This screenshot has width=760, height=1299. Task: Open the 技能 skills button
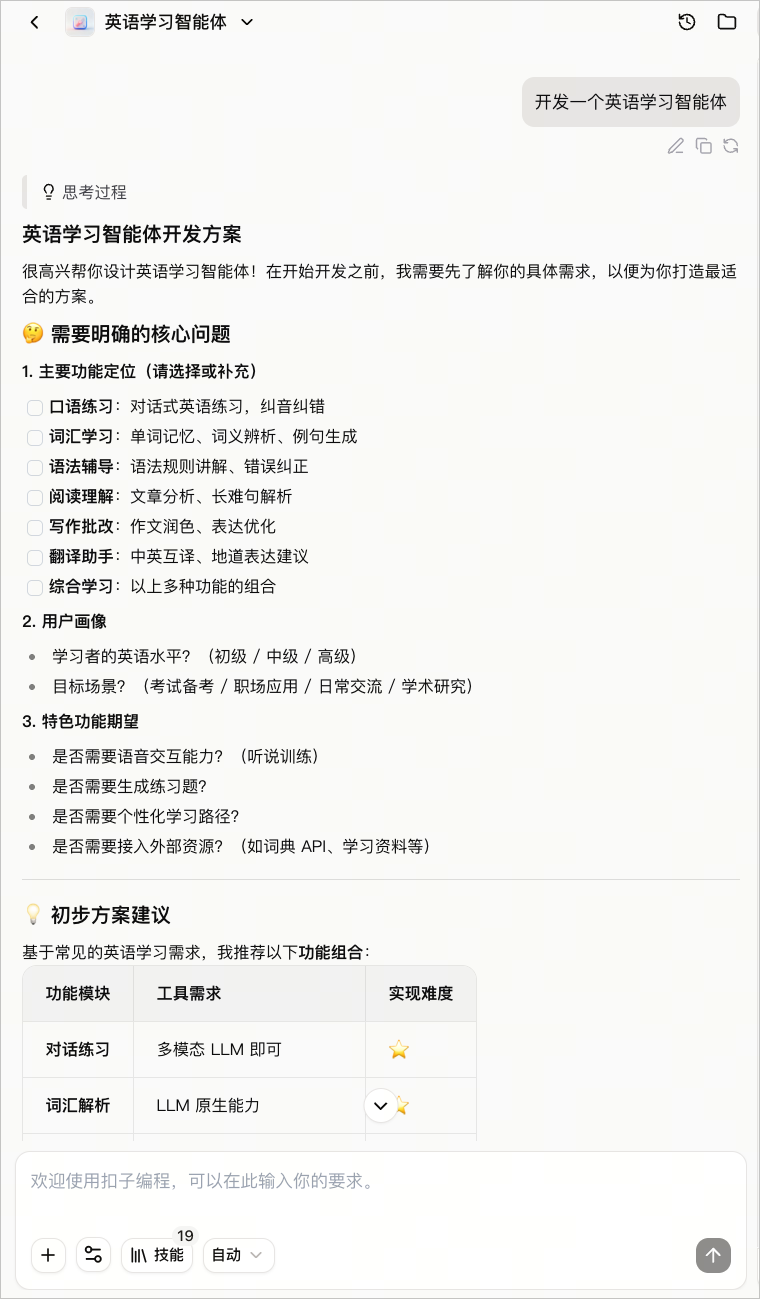(x=157, y=1255)
